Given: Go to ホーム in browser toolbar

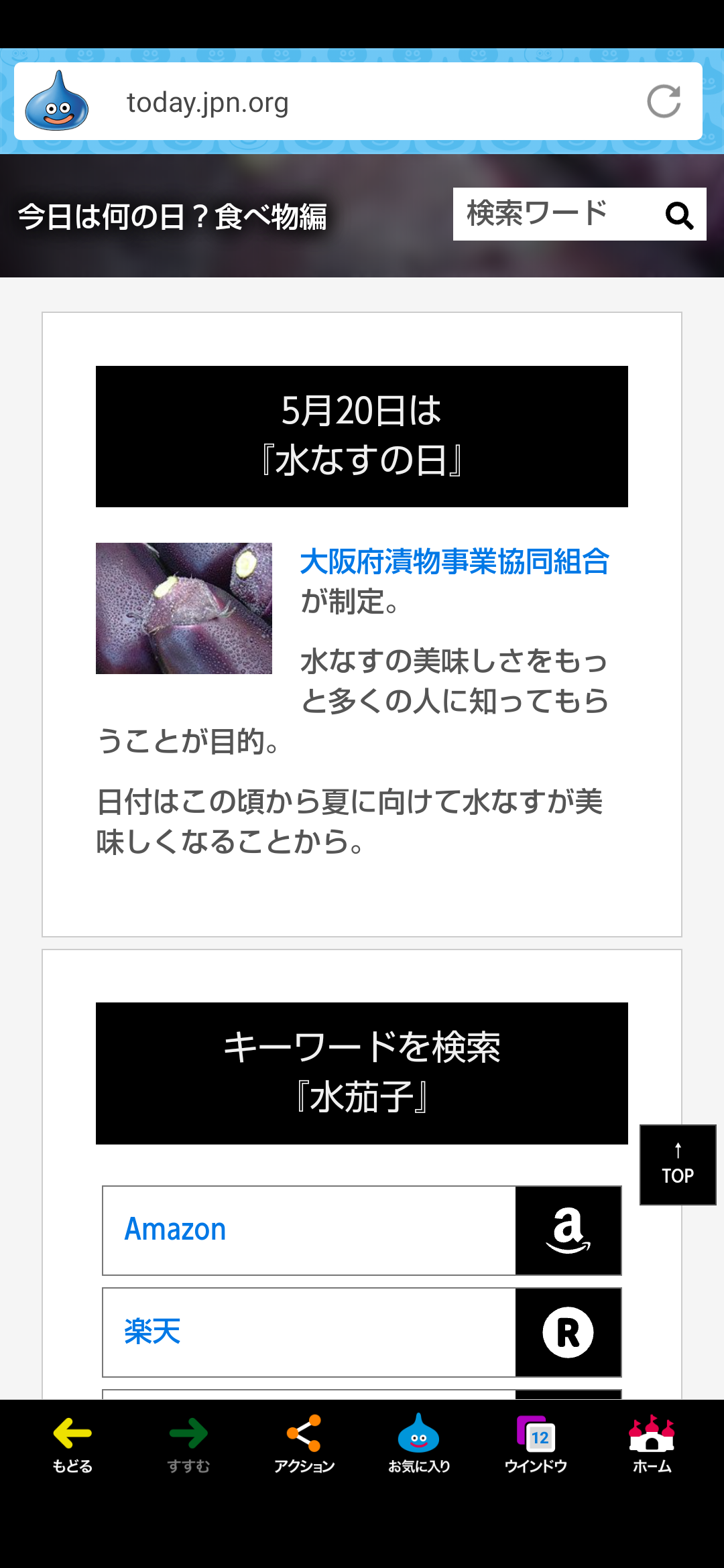Looking at the screenshot, I should click(x=652, y=1444).
